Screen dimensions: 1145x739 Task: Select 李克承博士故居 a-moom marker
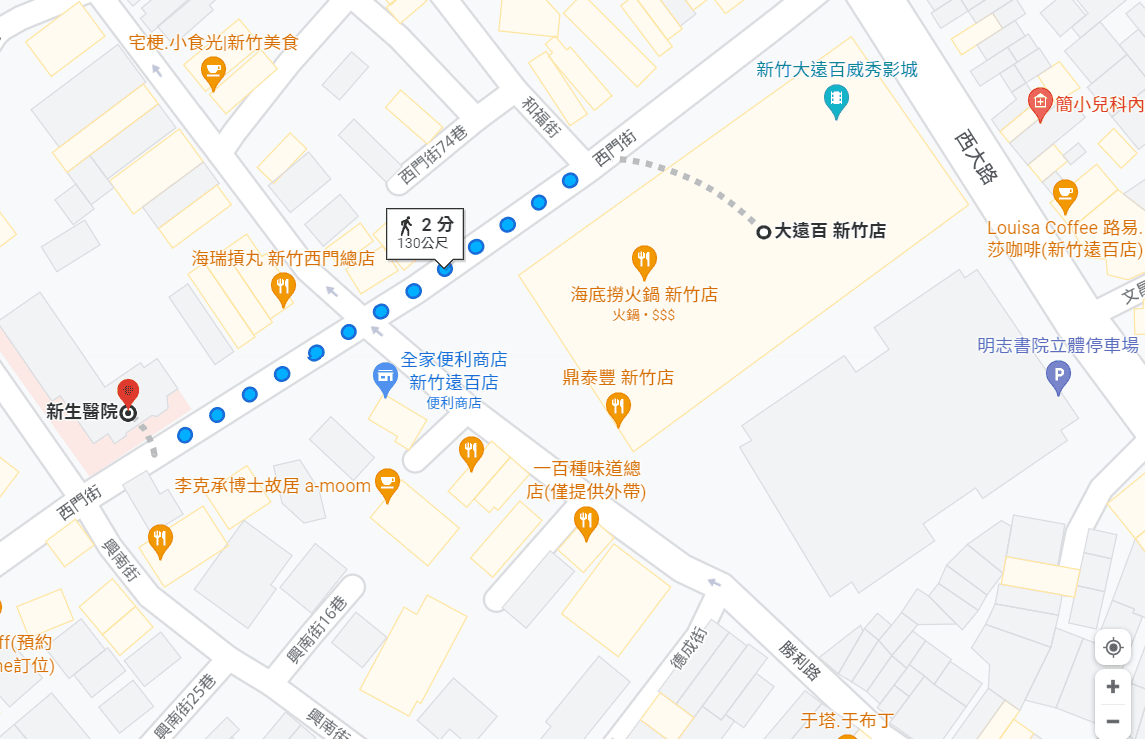(387, 484)
